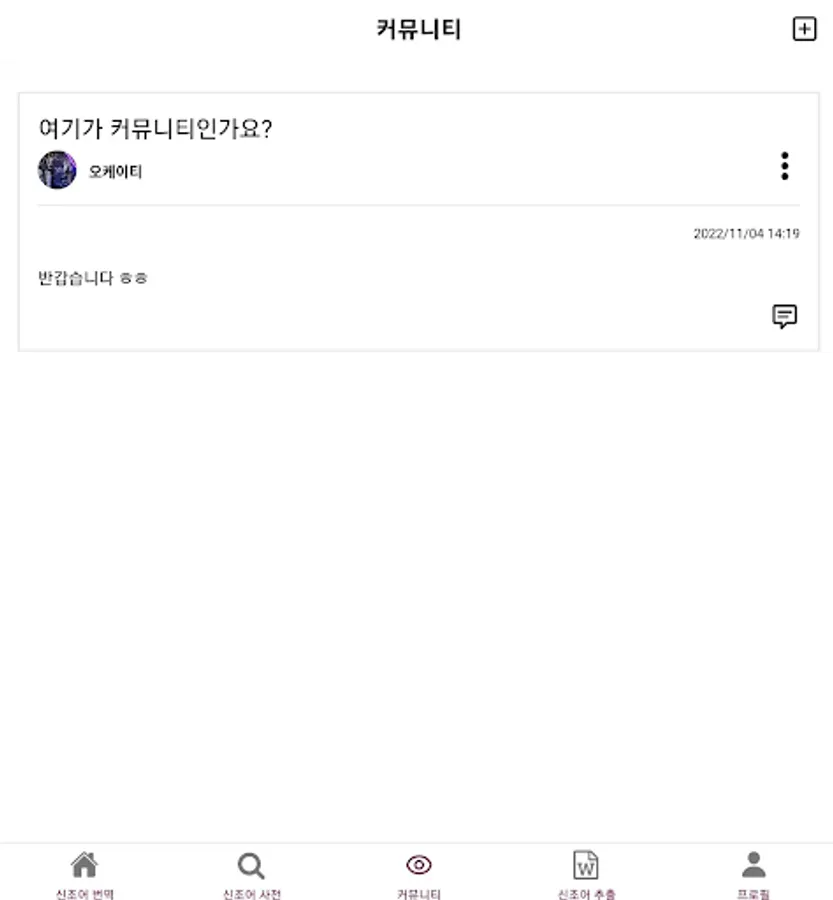View 오케이티's profile picture
Viewport: 833px width, 900px height.
pyautogui.click(x=57, y=170)
